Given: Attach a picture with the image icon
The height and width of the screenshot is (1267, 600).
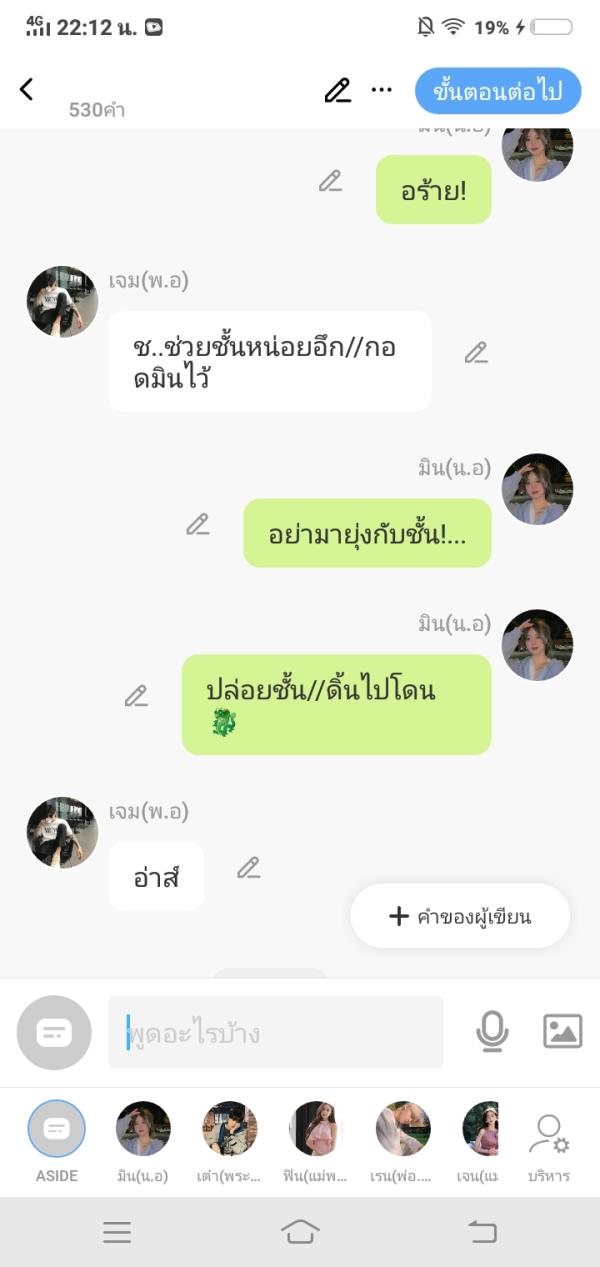Looking at the screenshot, I should [563, 1031].
